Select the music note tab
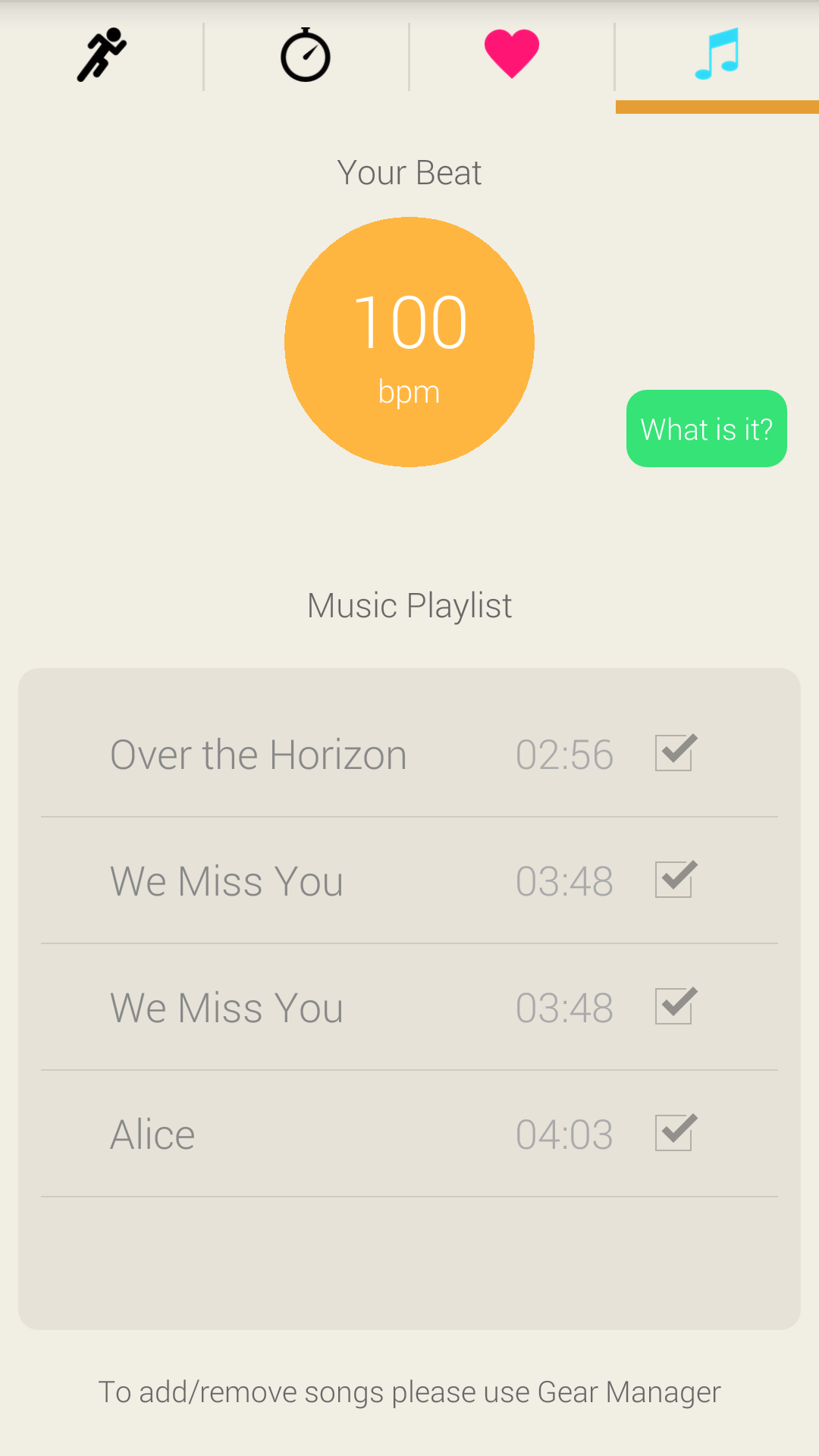 (717, 55)
